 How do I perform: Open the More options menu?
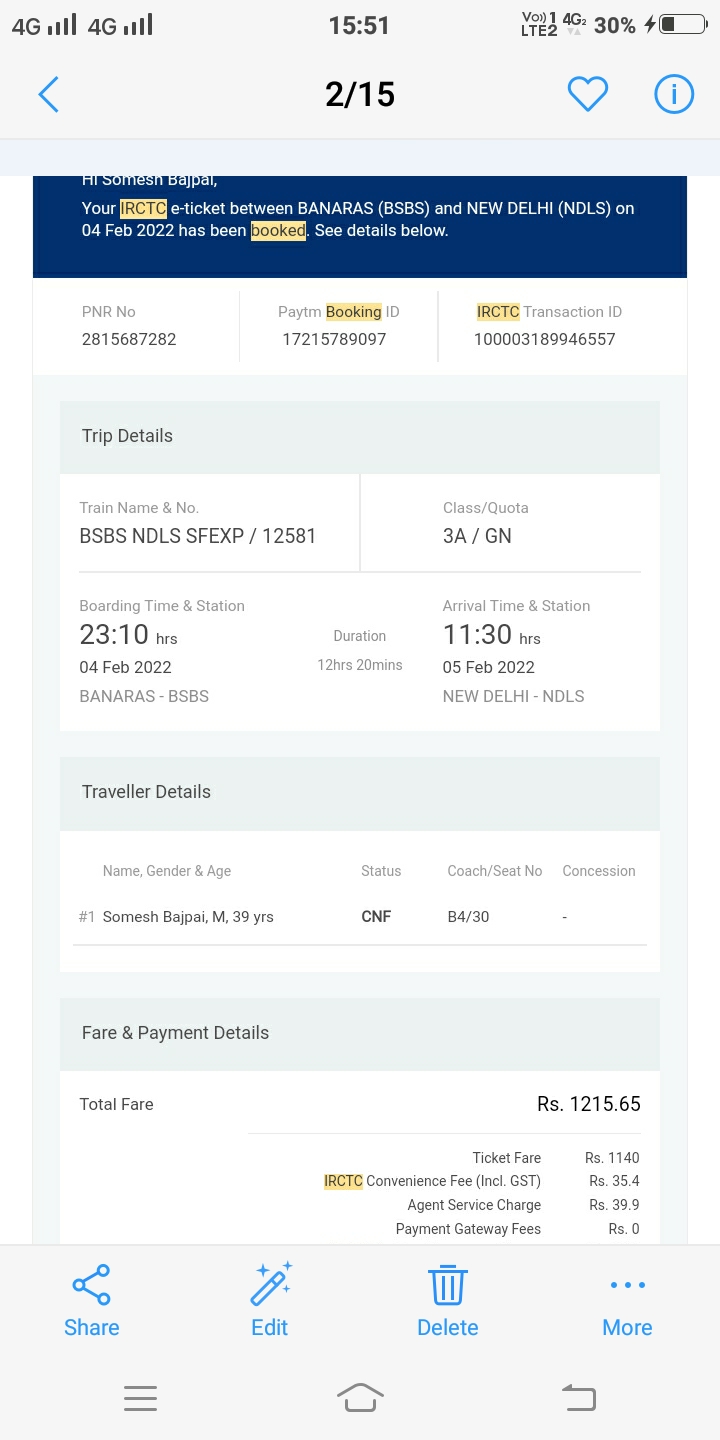tap(627, 1300)
